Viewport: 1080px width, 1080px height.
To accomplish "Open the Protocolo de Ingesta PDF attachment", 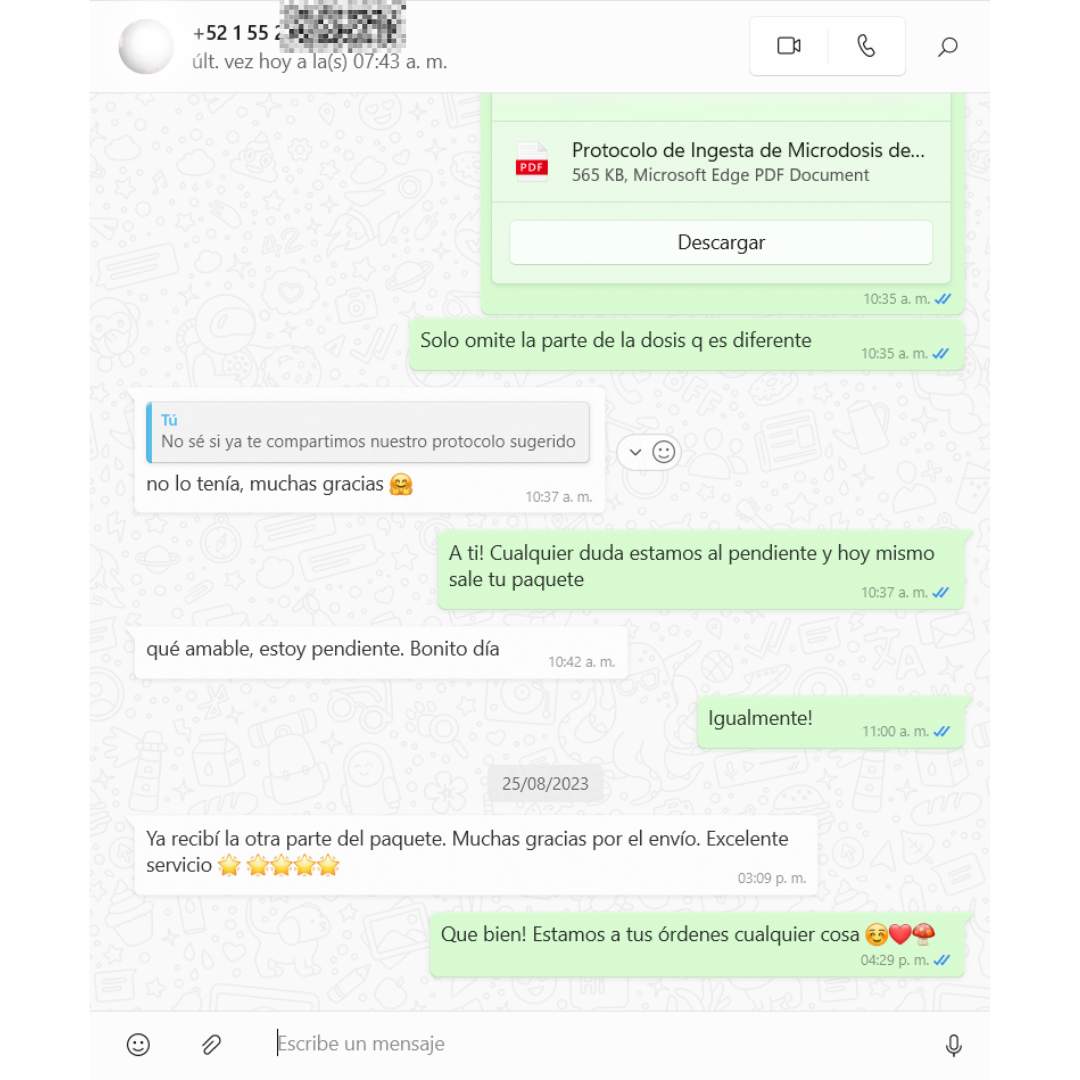I will pos(720,162).
